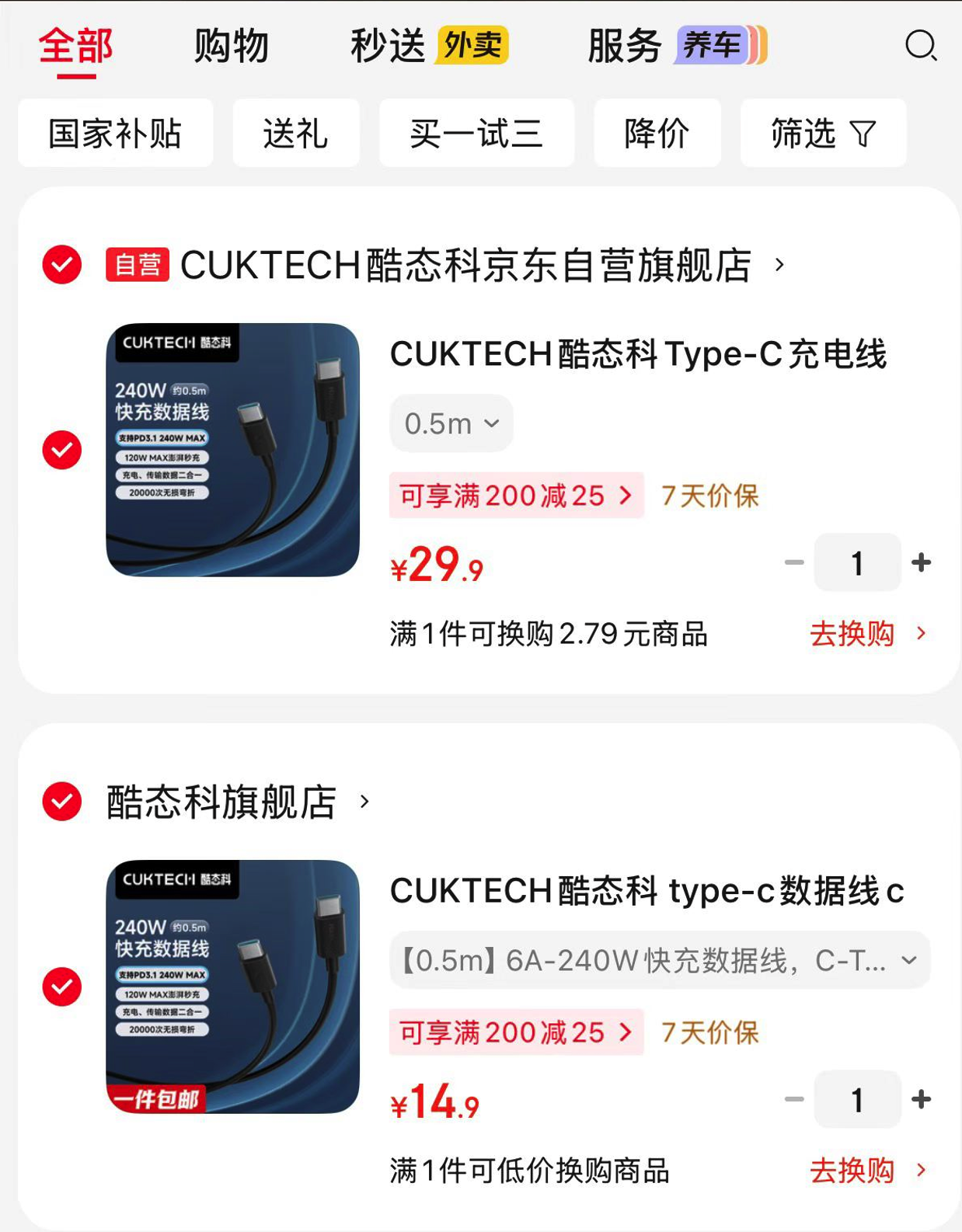Select the 买一试三 filter chip

click(476, 134)
